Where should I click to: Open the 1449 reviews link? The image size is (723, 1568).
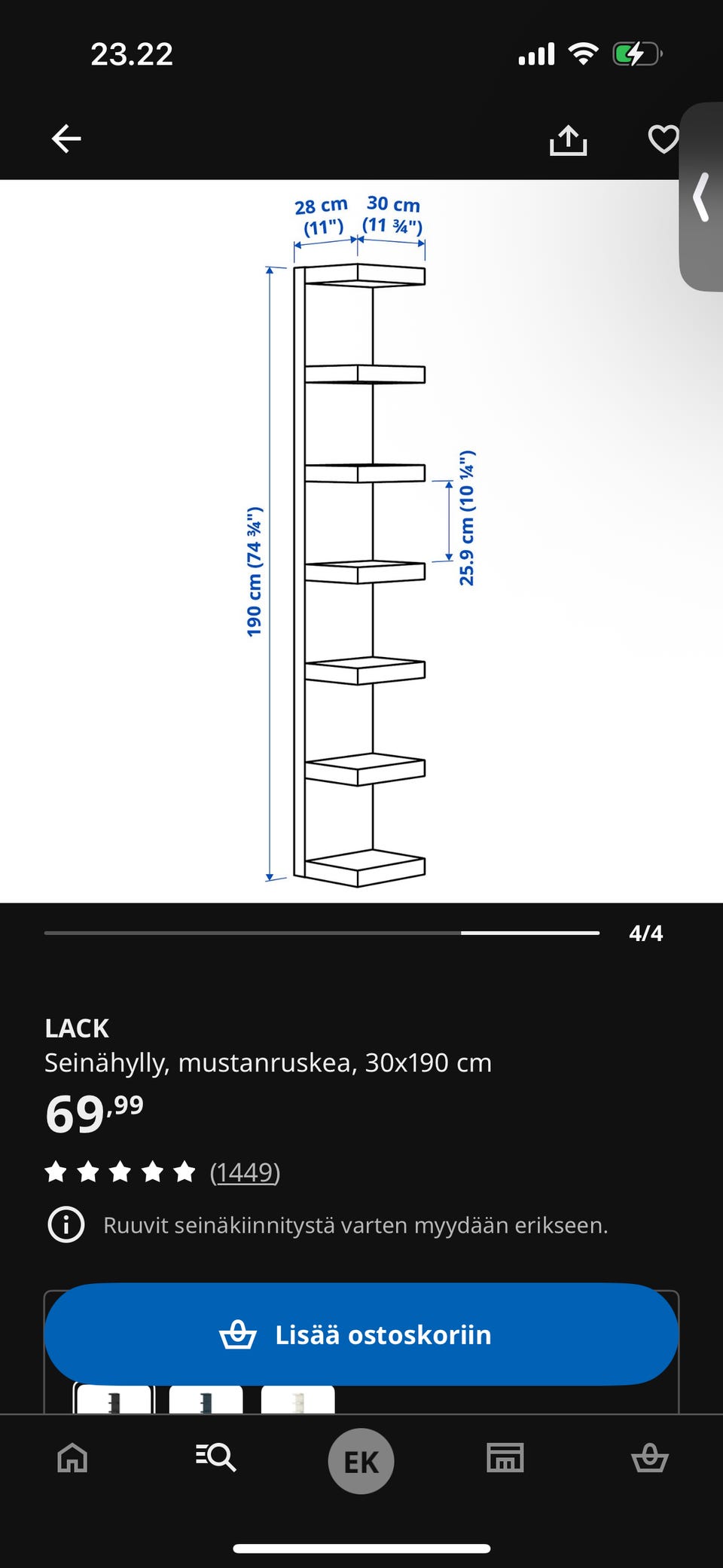tap(245, 1172)
